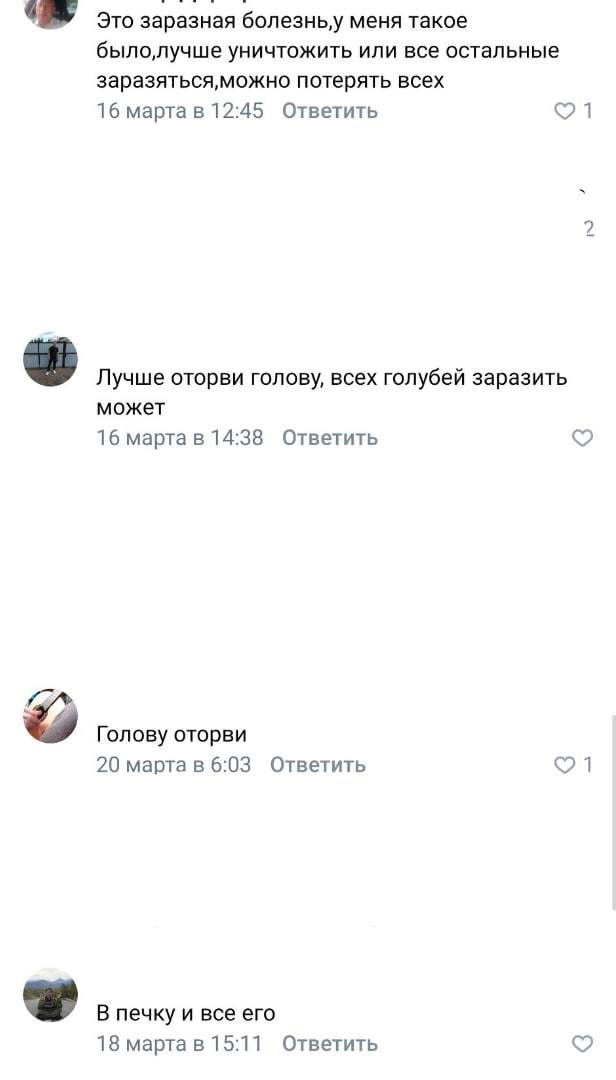Reply to the 16 марта в 12:45 comment

coord(329,111)
